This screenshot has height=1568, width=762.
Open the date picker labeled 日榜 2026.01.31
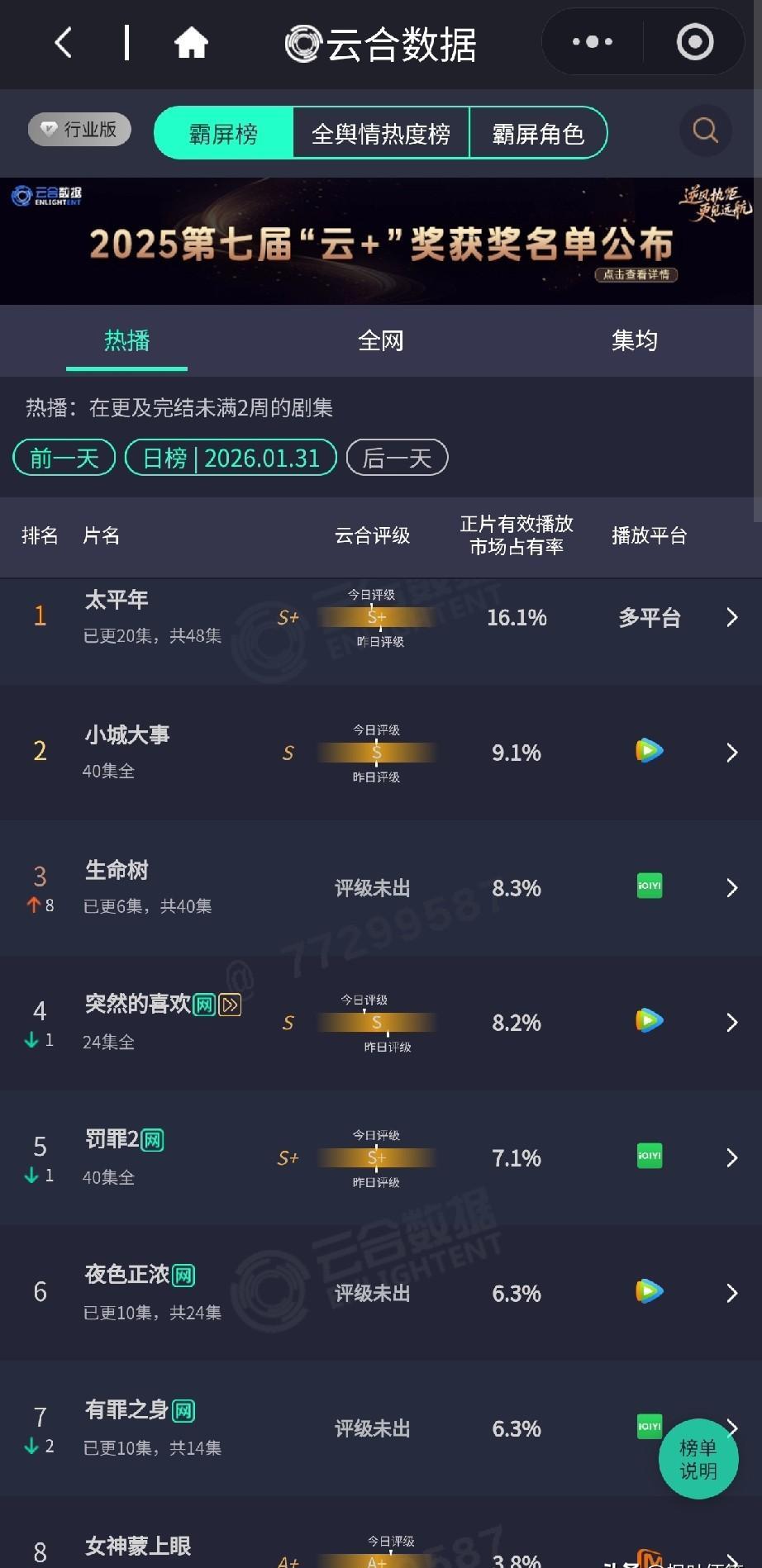click(x=230, y=458)
